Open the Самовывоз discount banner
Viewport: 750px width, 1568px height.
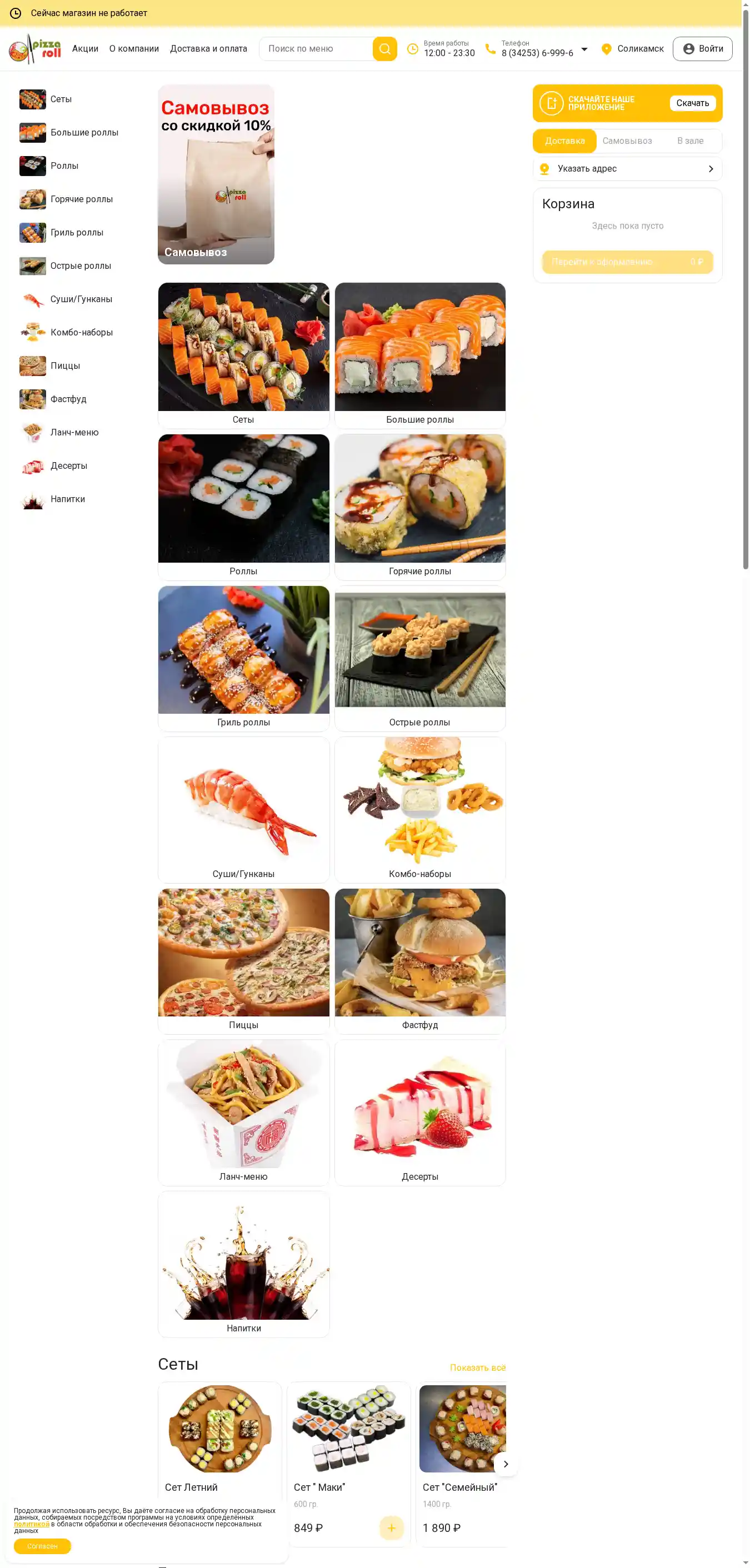coord(216,174)
